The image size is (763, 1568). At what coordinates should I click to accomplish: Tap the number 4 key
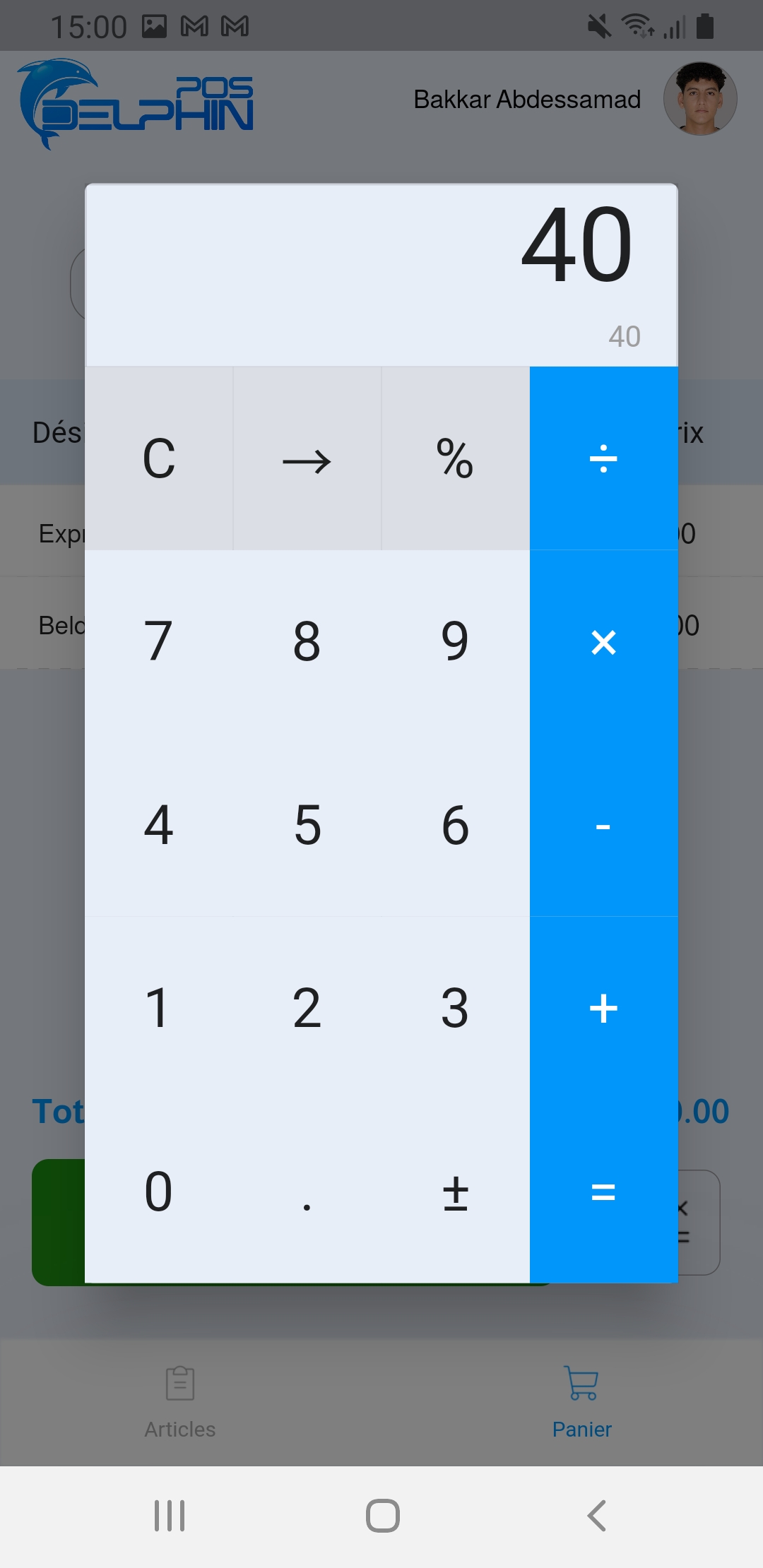click(159, 825)
